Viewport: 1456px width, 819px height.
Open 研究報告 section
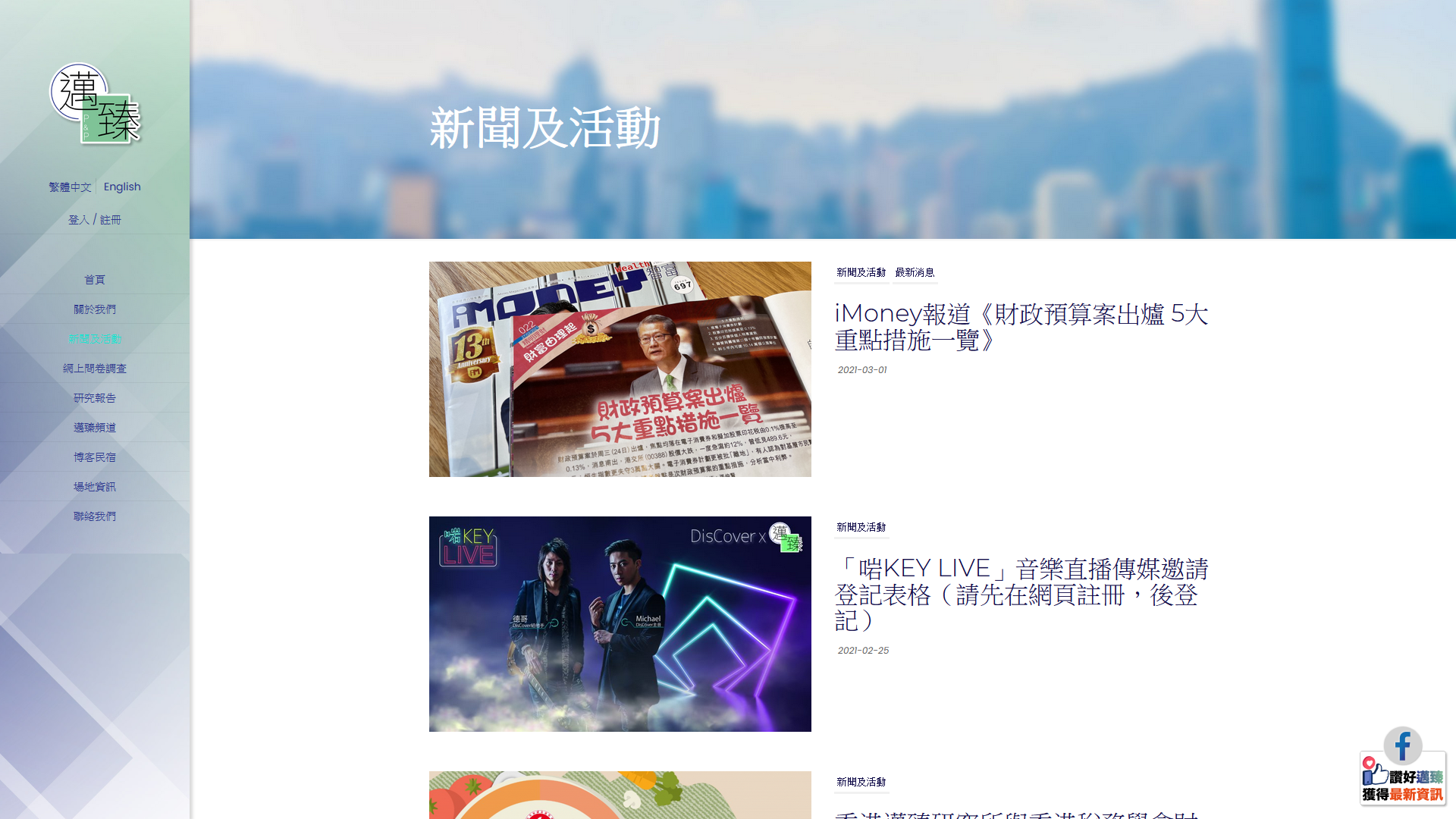[95, 398]
